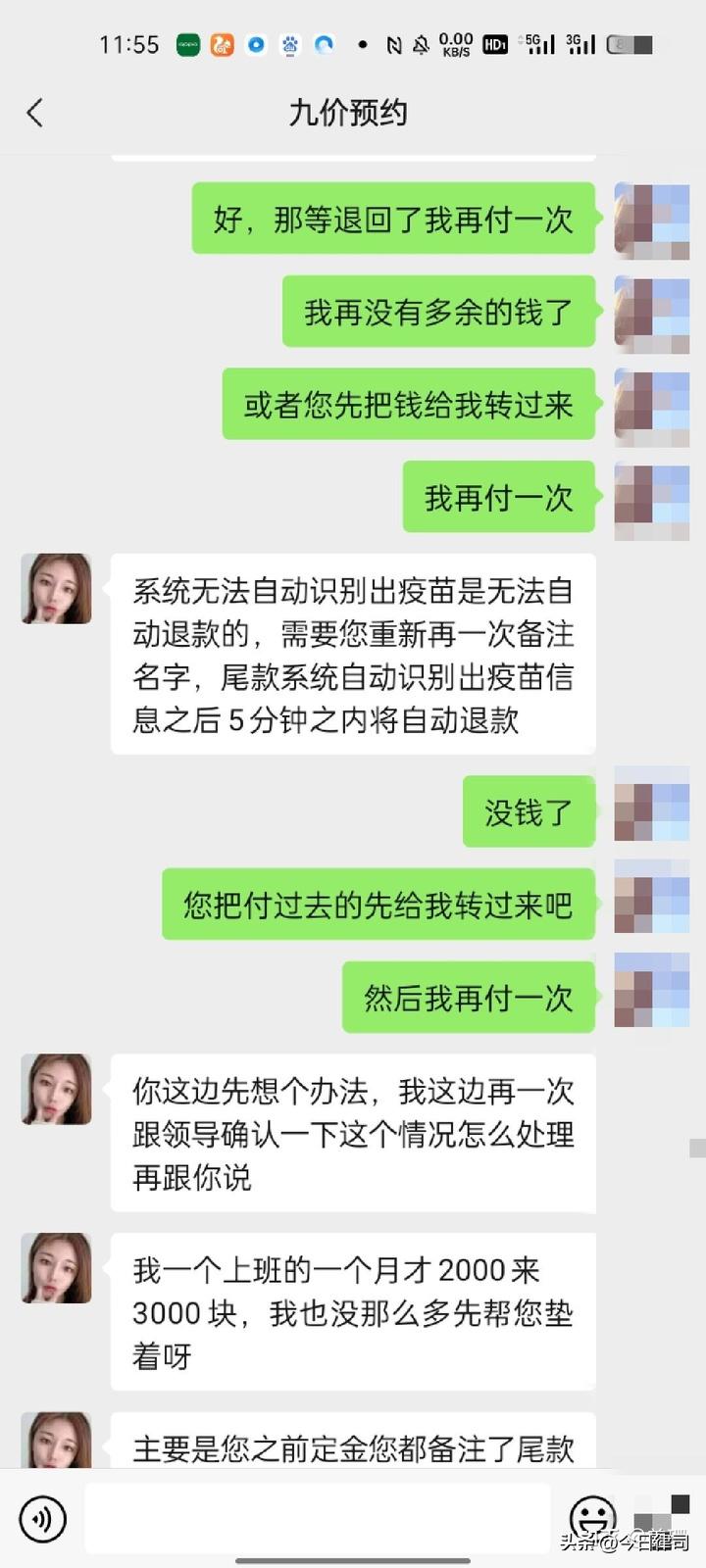
Task: Tap your avatar next to 没钱了
Action: coord(651,811)
